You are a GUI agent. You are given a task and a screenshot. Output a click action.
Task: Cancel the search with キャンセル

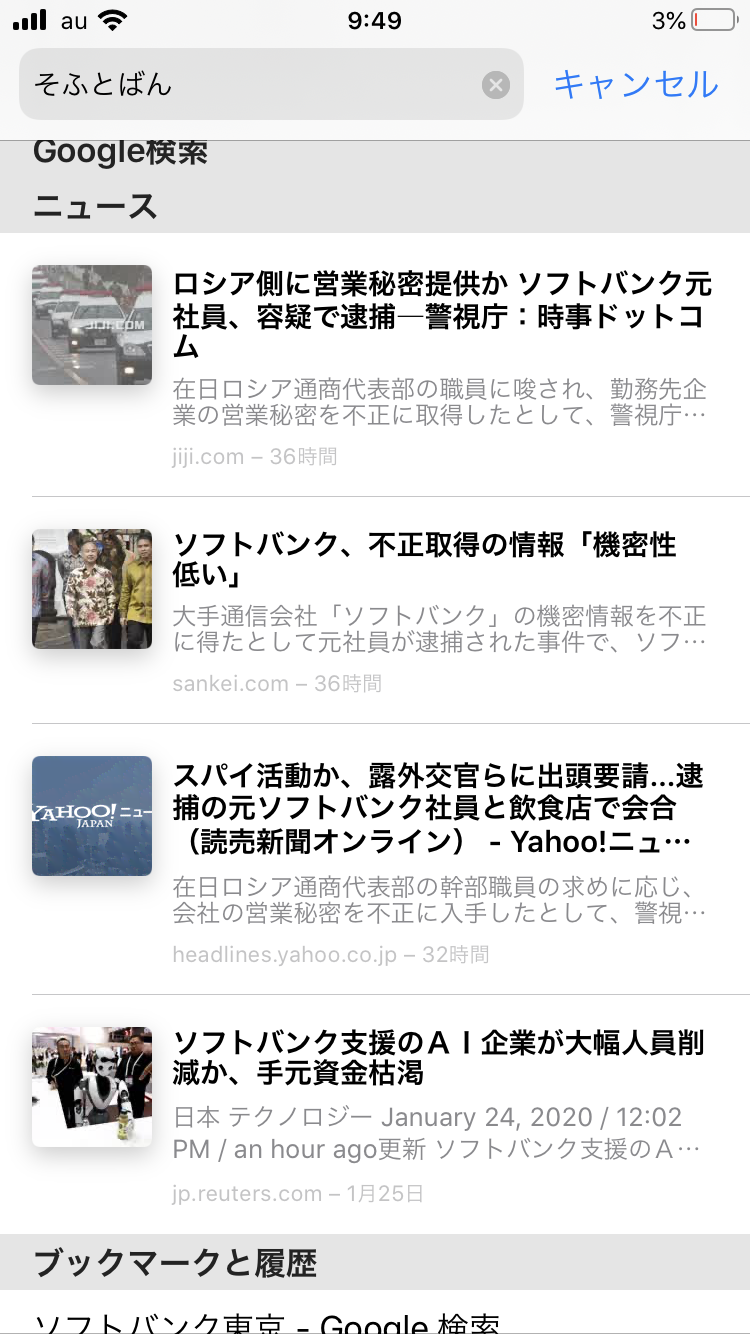click(636, 85)
